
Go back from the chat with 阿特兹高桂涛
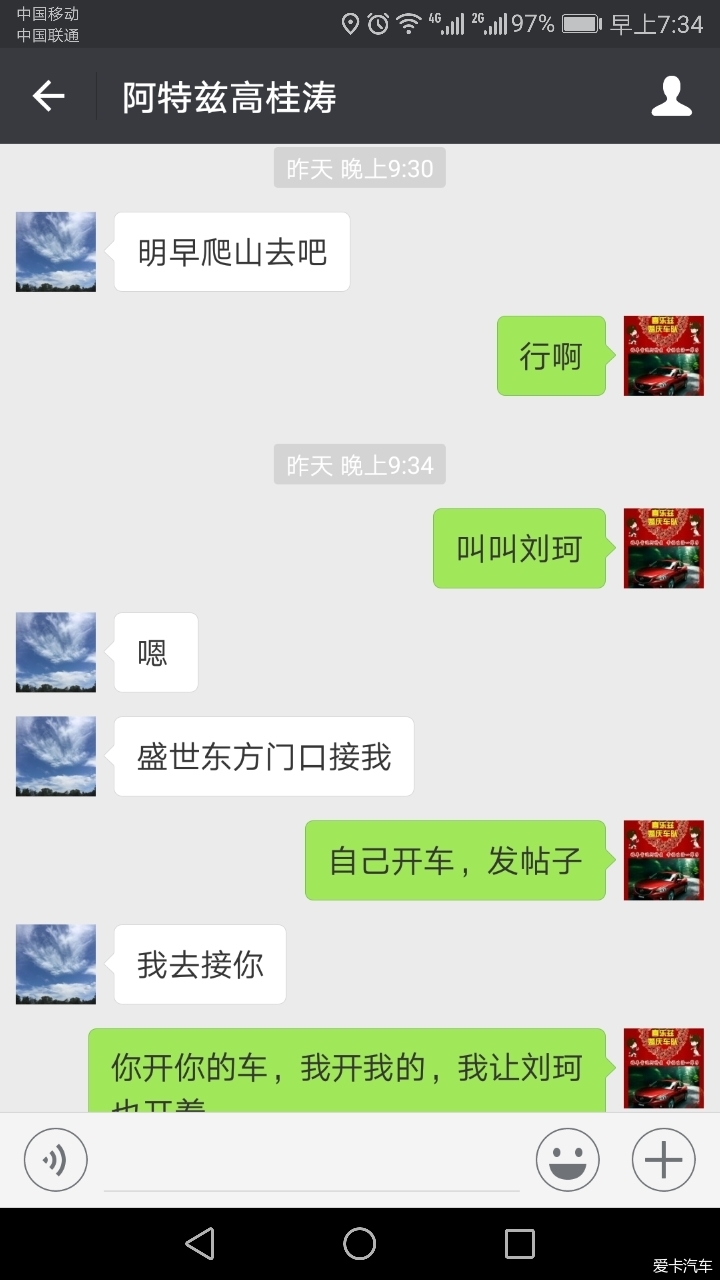48,96
